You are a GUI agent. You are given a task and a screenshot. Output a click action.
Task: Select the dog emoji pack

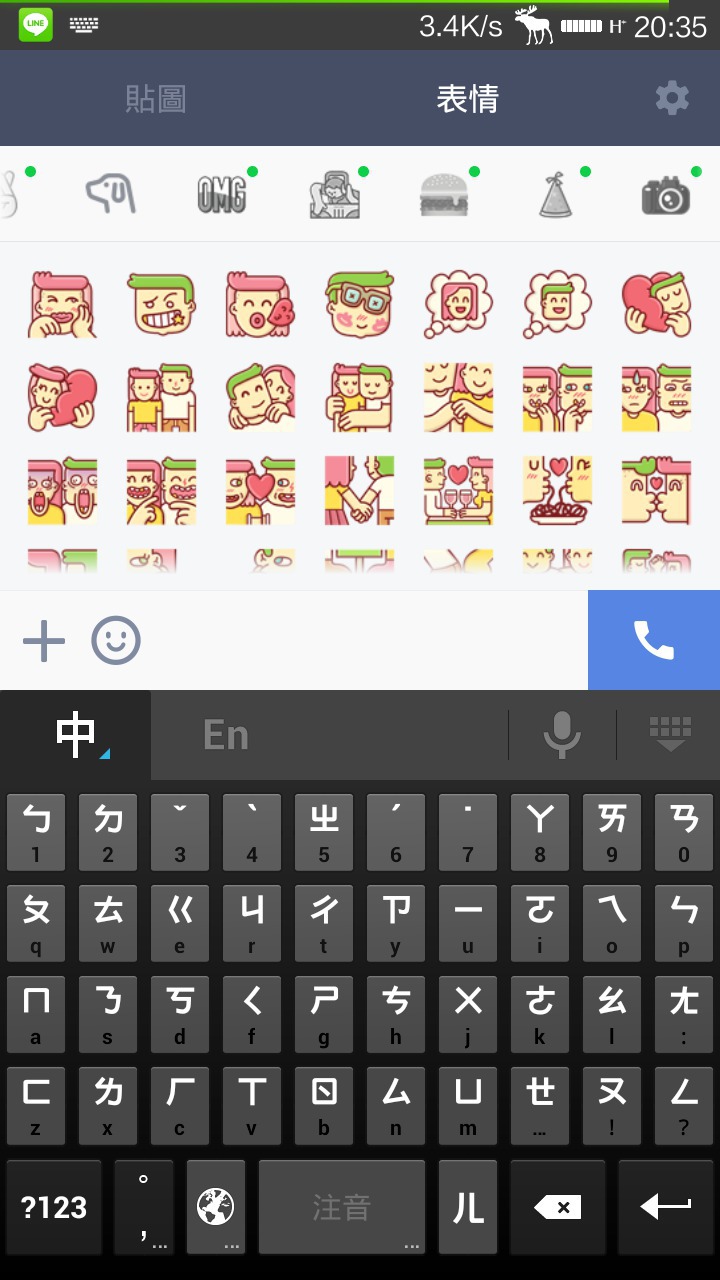pos(110,194)
